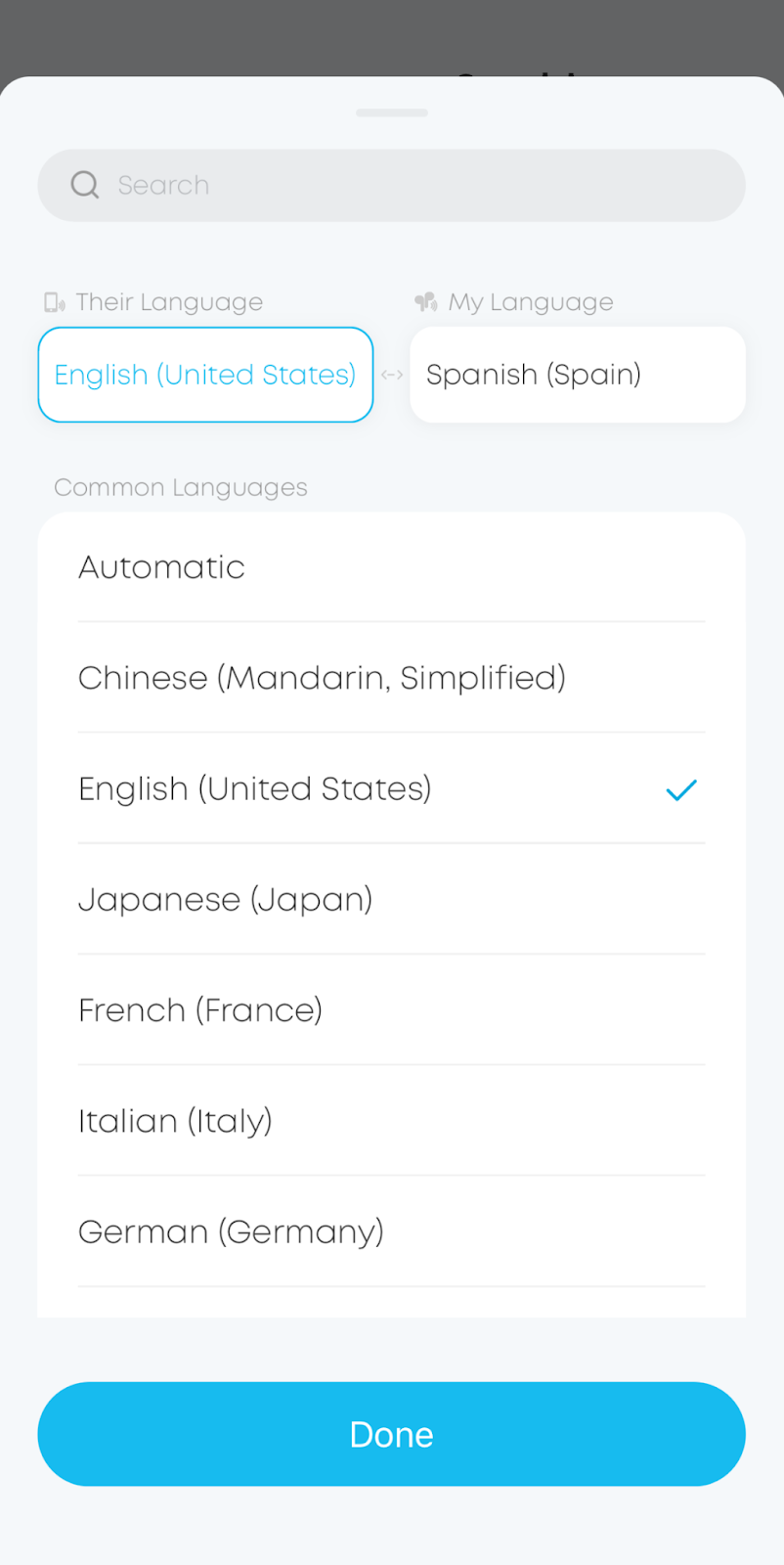Choose Automatic language detection
784x1565 pixels.
[391, 567]
